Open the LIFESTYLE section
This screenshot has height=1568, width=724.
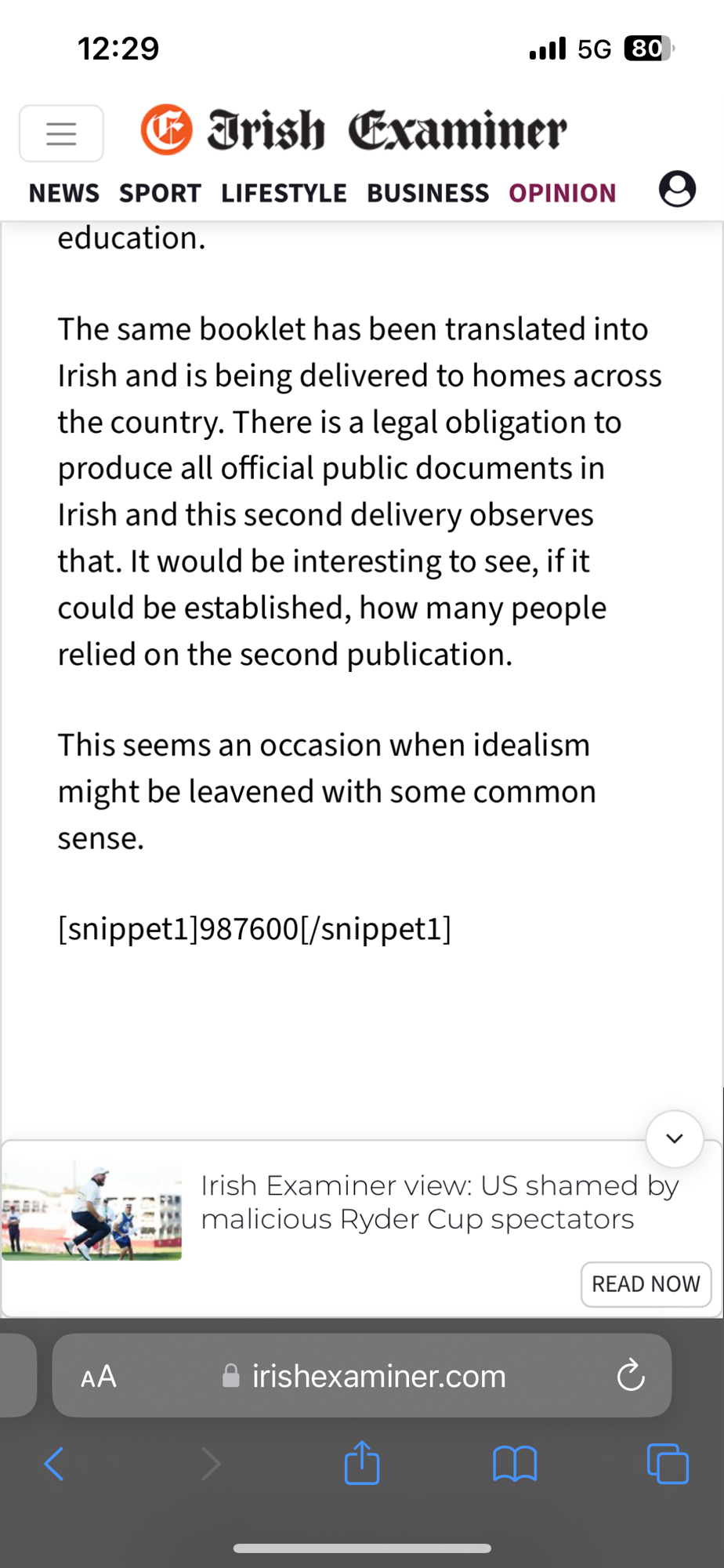click(284, 193)
